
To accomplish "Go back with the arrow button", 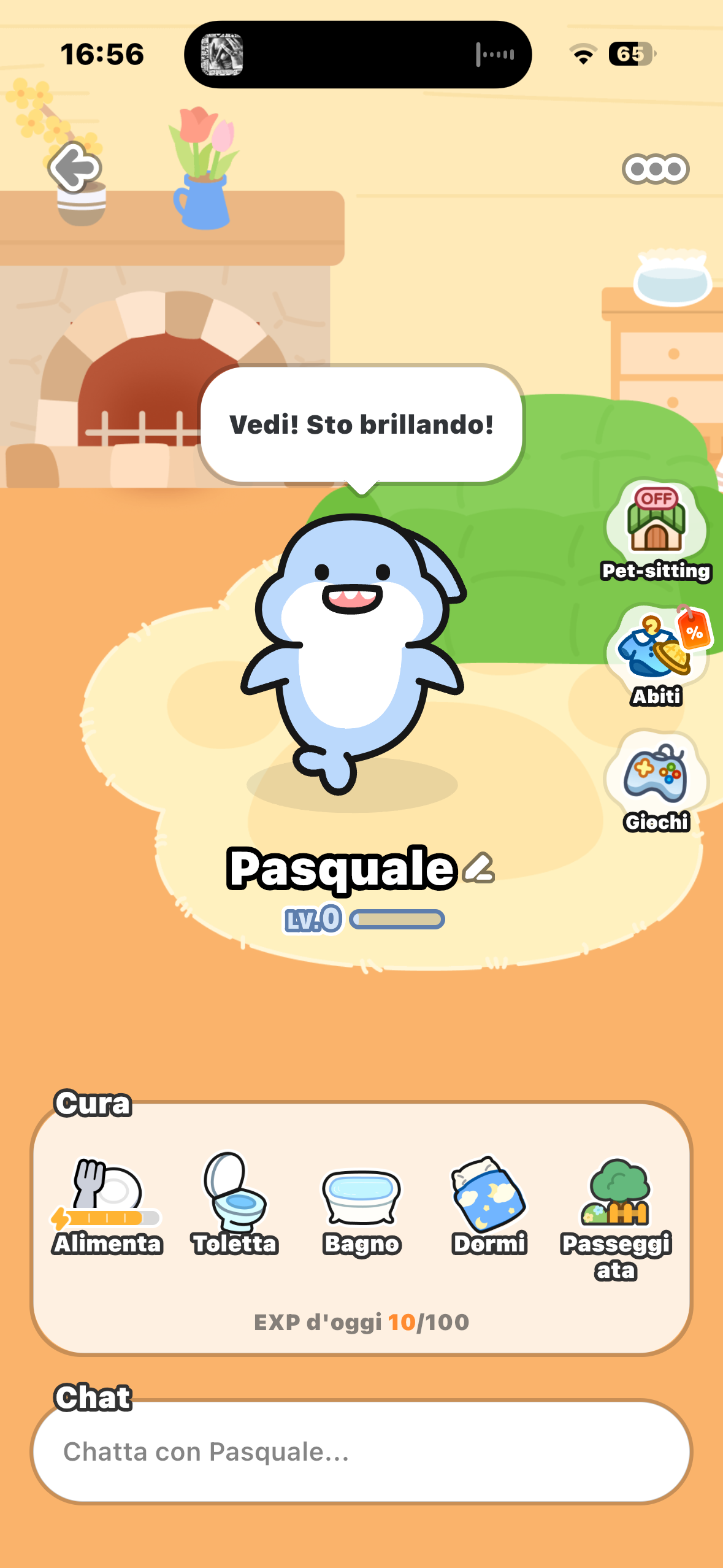I will click(75, 167).
